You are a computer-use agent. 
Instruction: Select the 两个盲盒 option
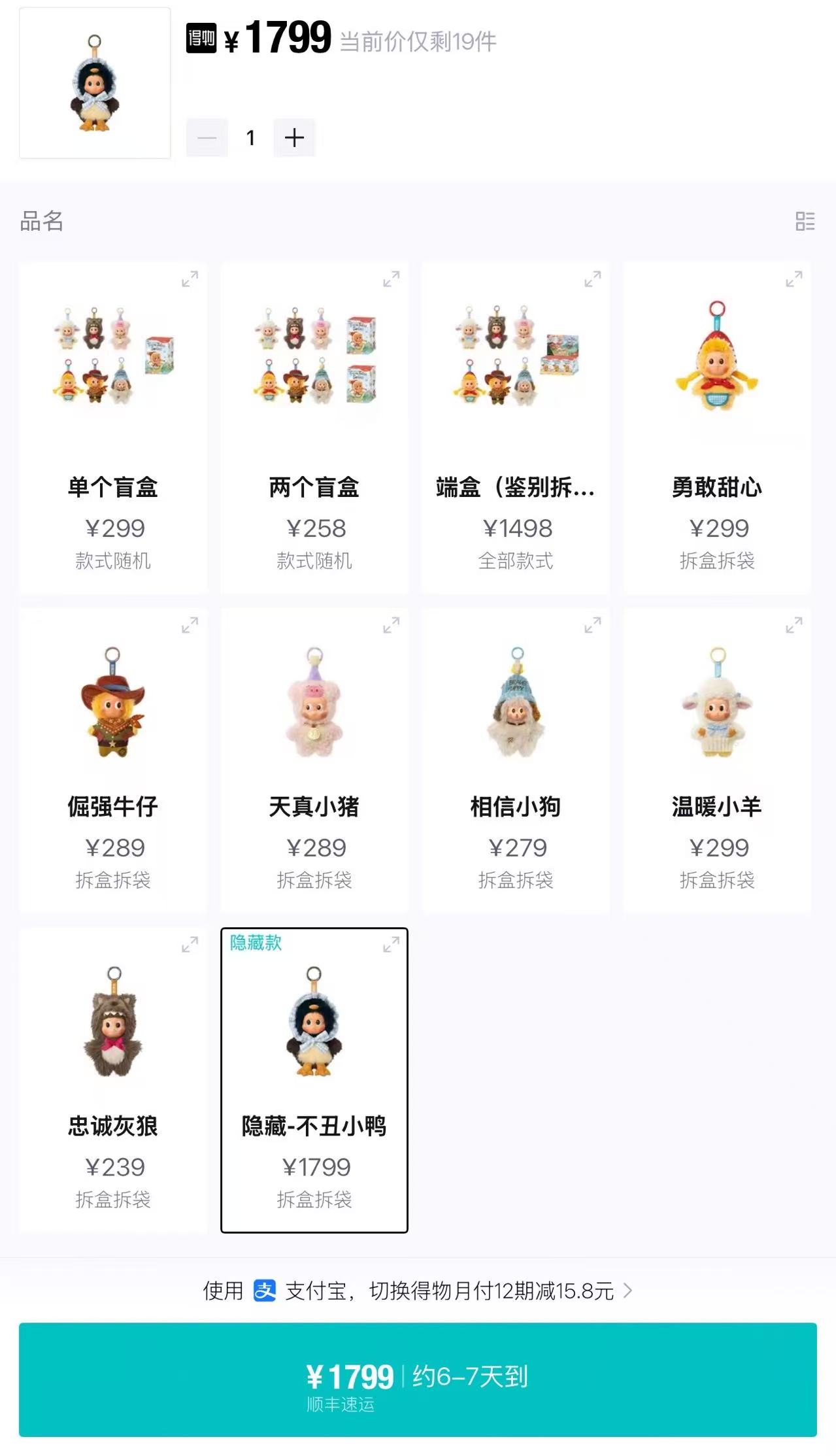click(x=314, y=428)
